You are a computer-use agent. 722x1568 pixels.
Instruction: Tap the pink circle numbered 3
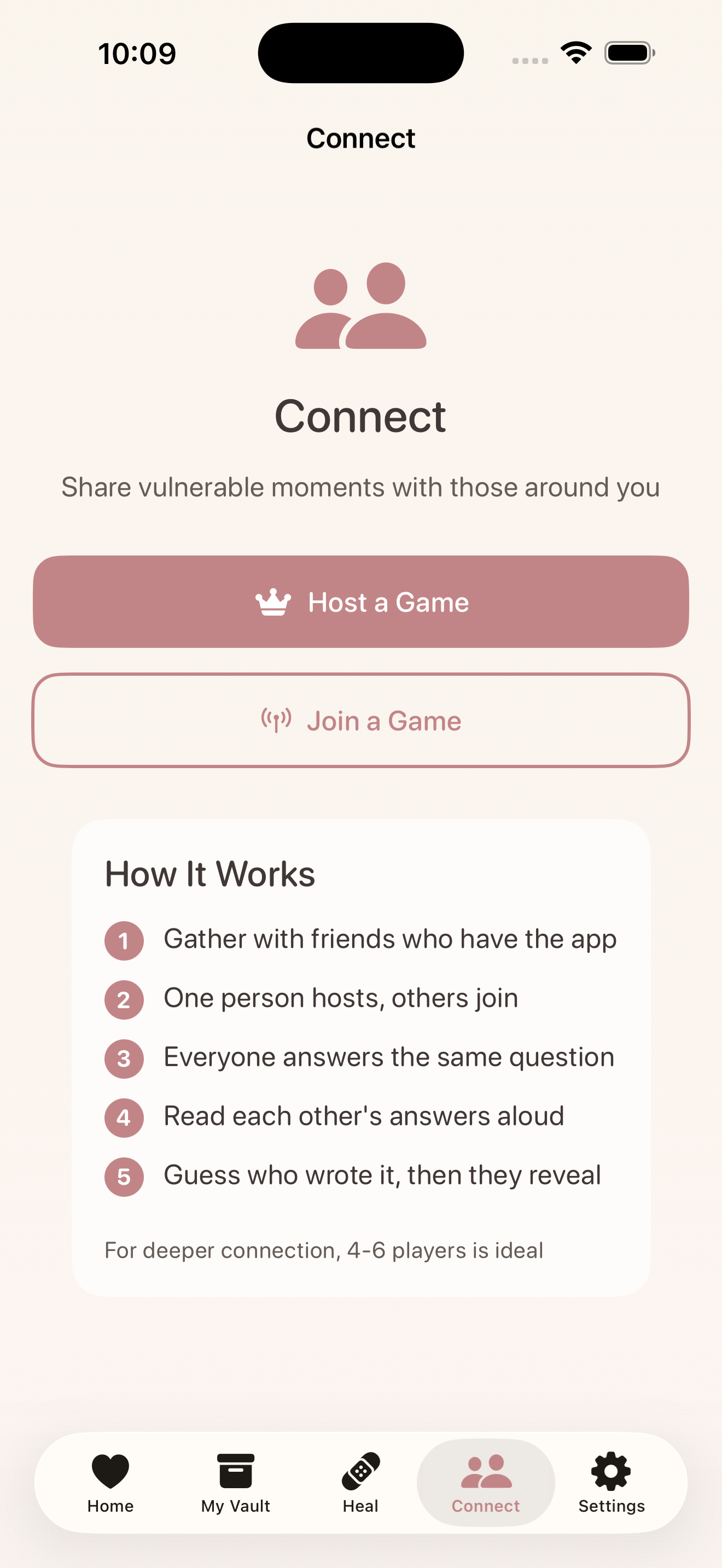tap(124, 1059)
